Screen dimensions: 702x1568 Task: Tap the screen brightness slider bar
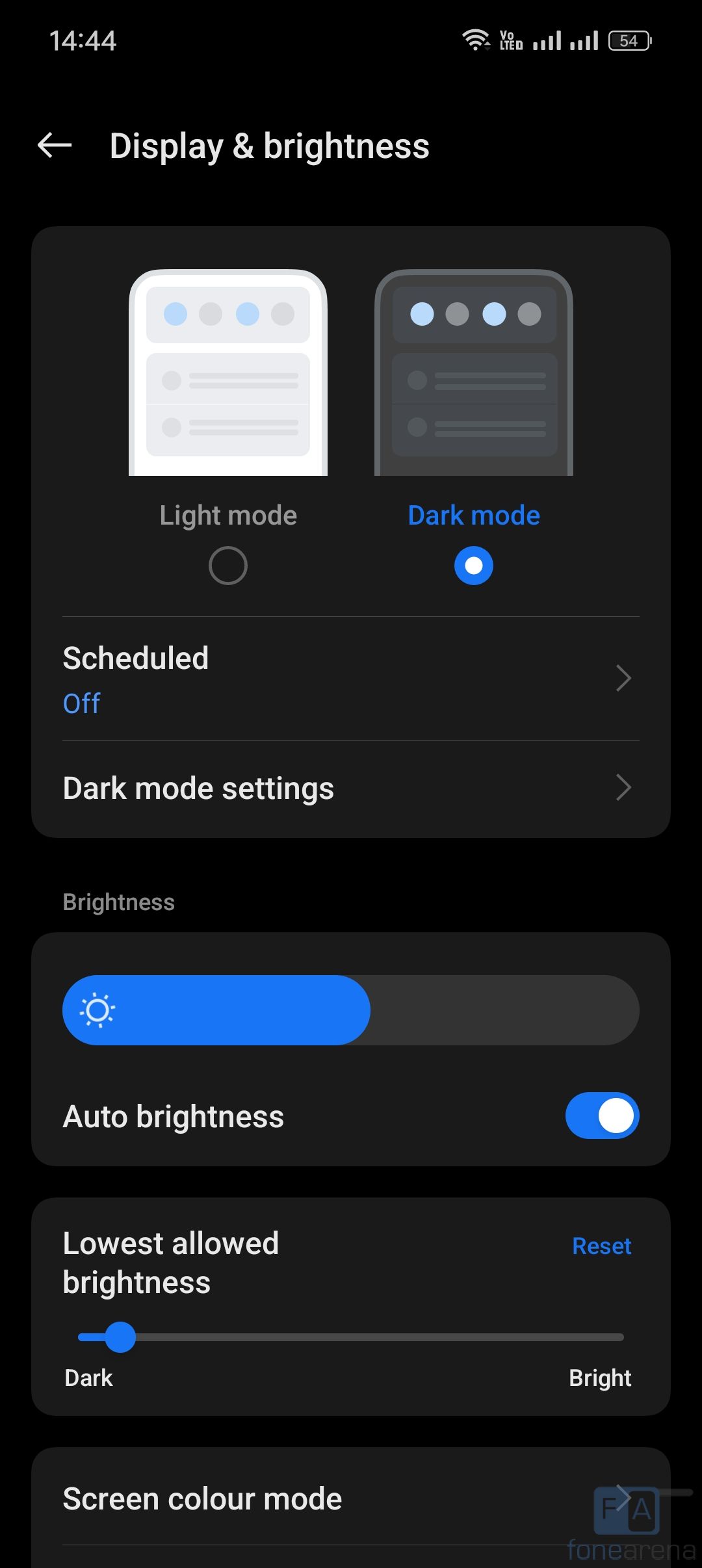351,1010
